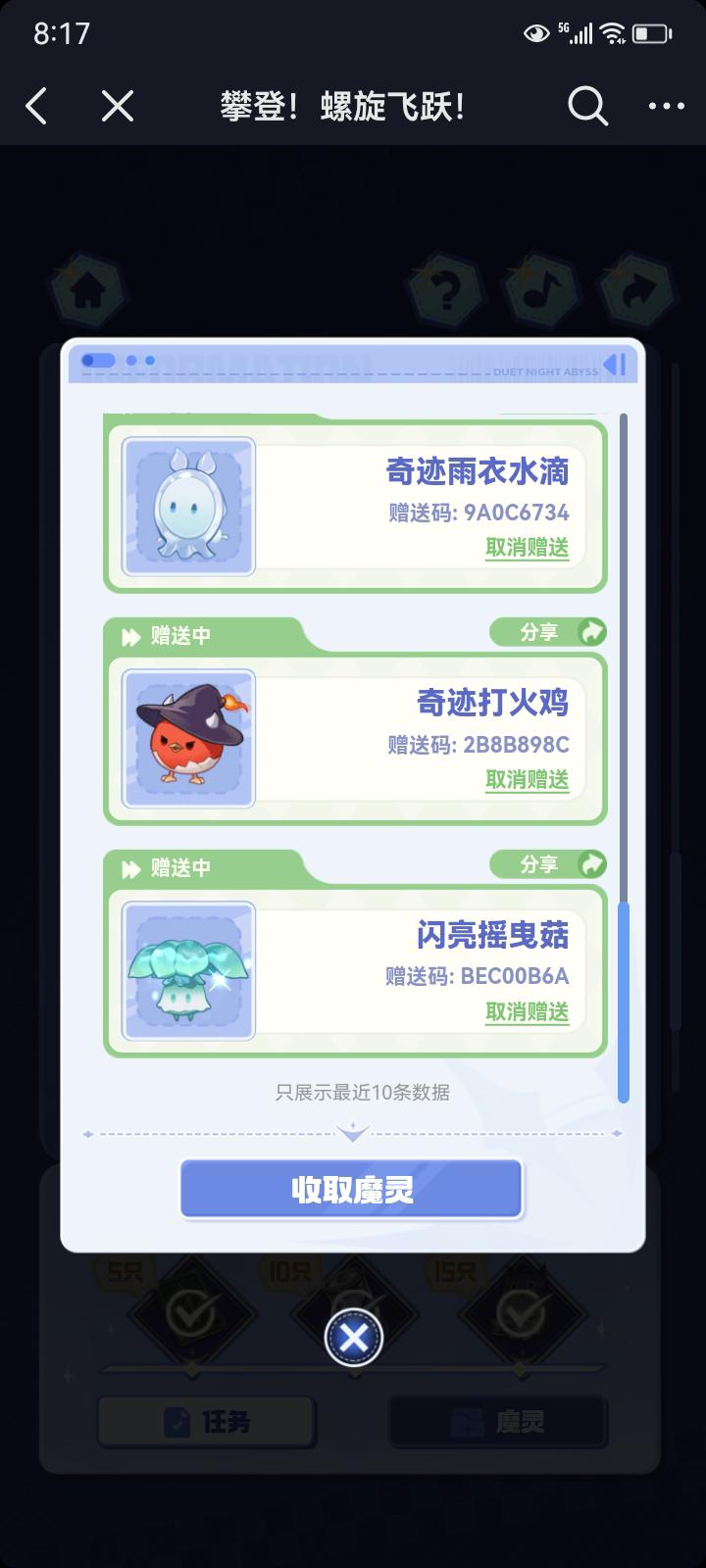Go back using the top-left arrow

(37, 106)
